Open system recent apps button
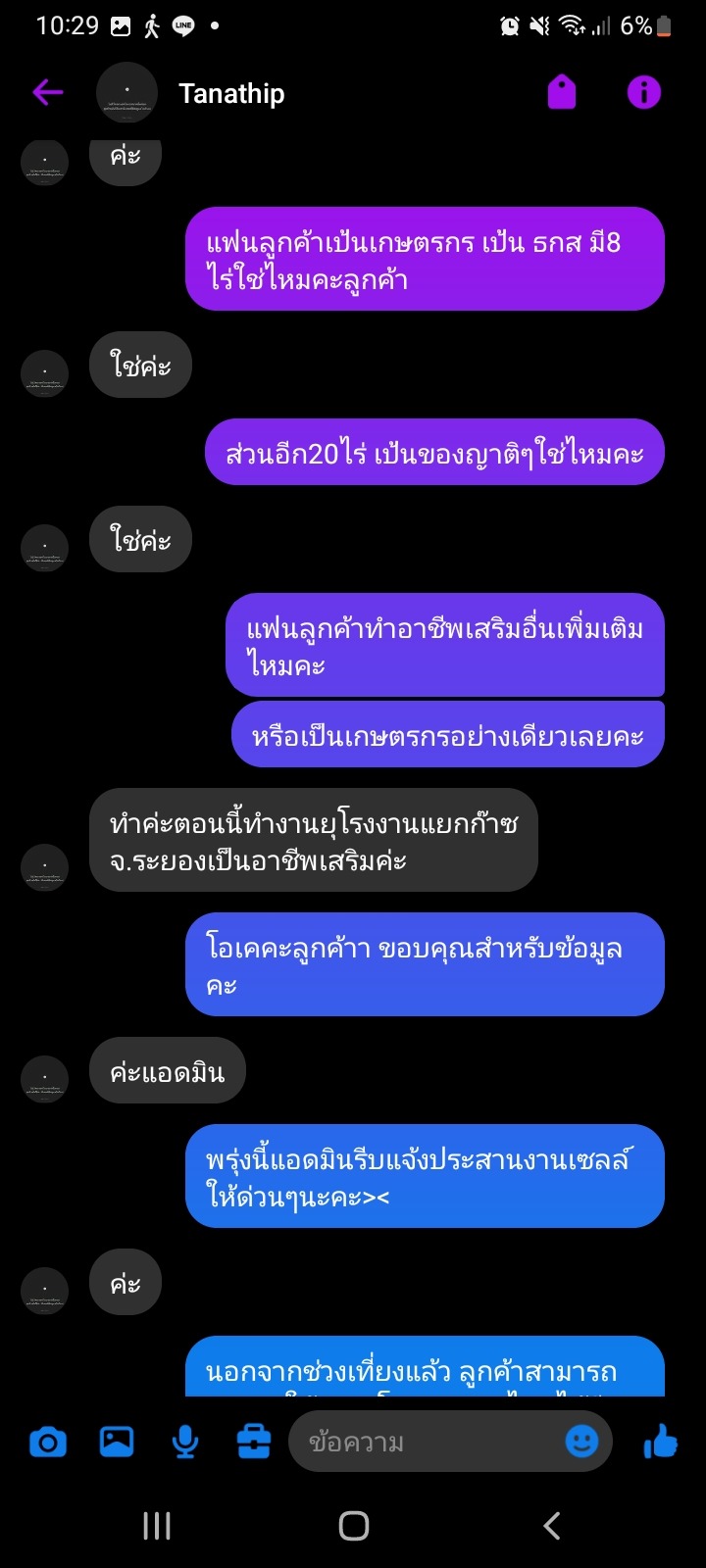The height and width of the screenshot is (1568, 706). (x=157, y=1526)
